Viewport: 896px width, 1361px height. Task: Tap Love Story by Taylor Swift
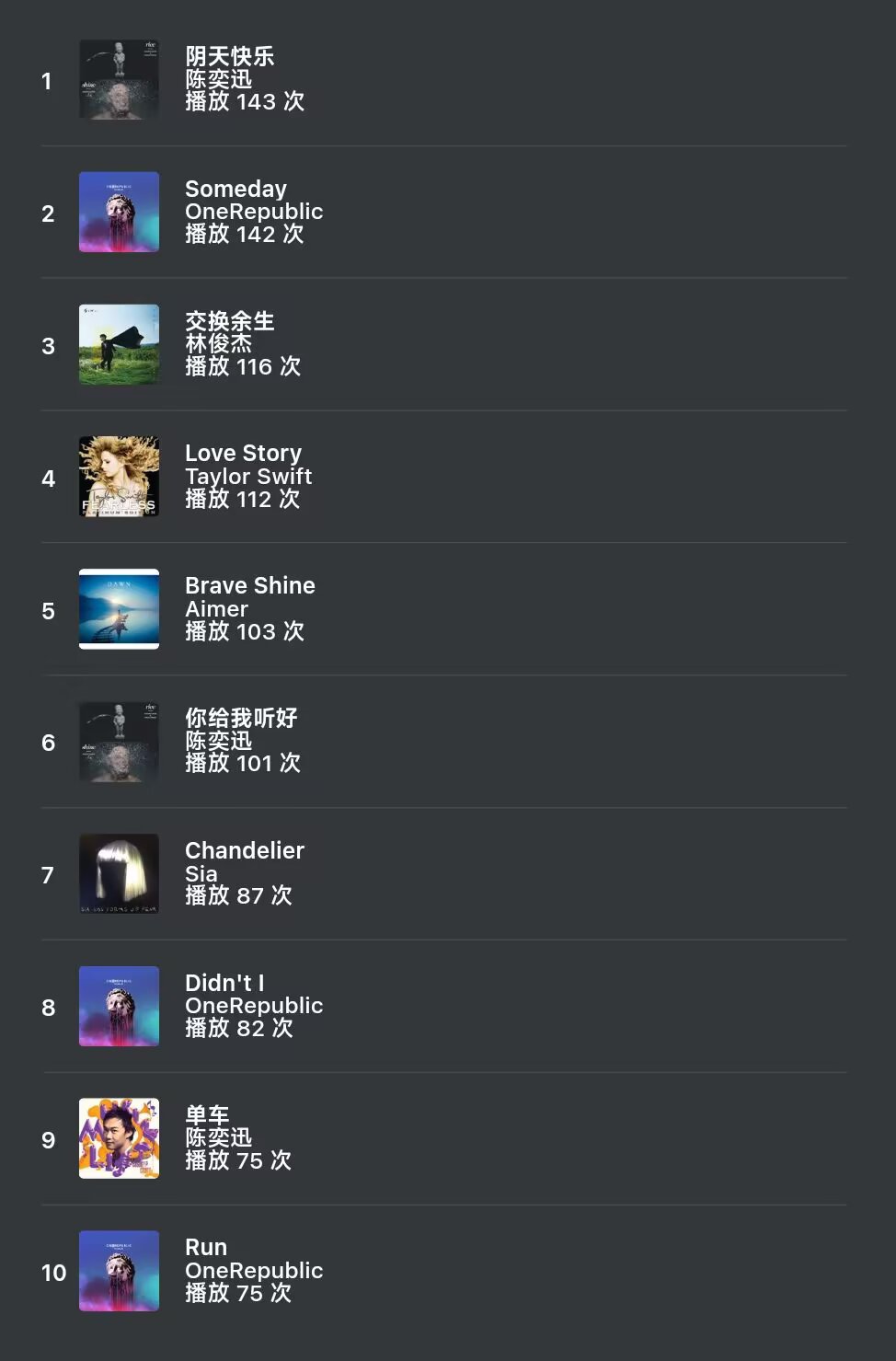pos(243,454)
